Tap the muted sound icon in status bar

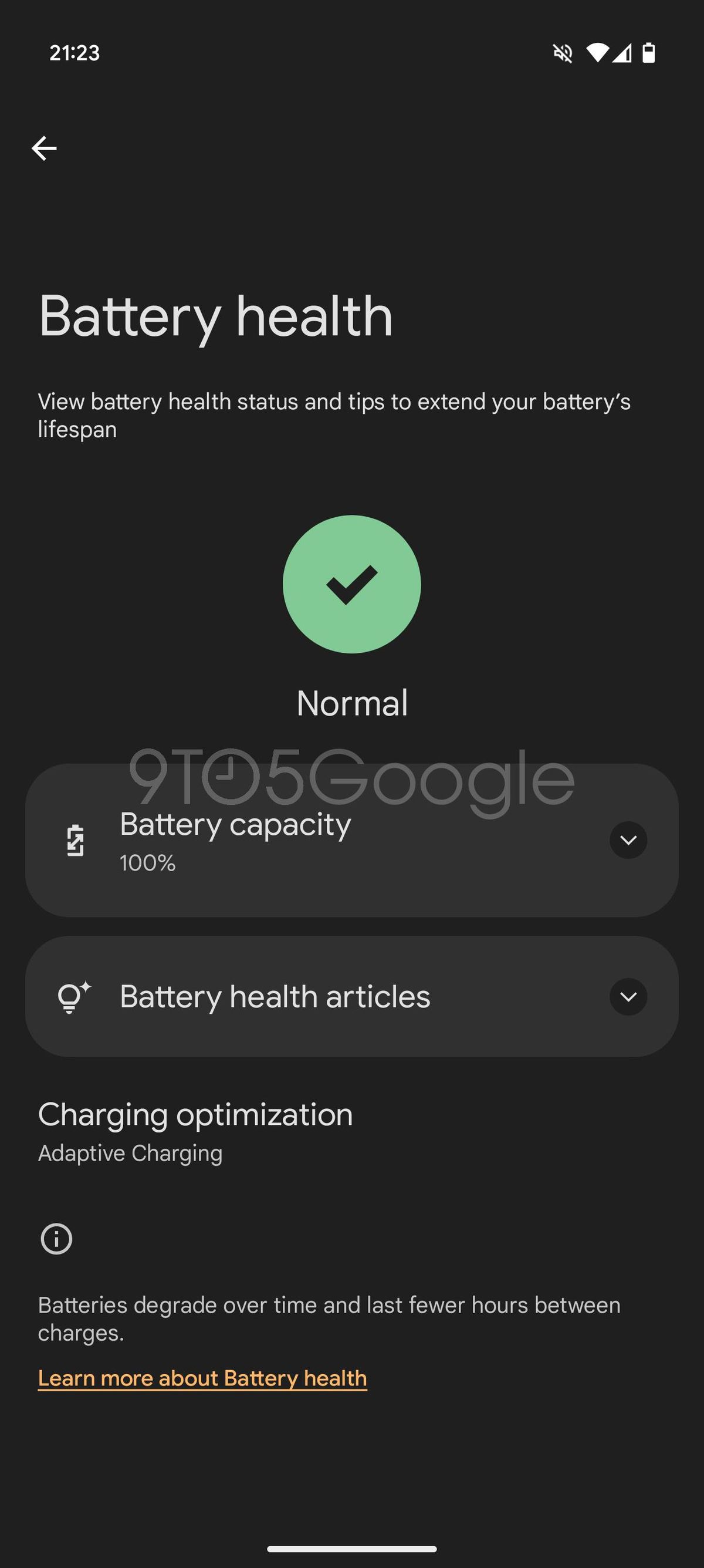click(563, 53)
